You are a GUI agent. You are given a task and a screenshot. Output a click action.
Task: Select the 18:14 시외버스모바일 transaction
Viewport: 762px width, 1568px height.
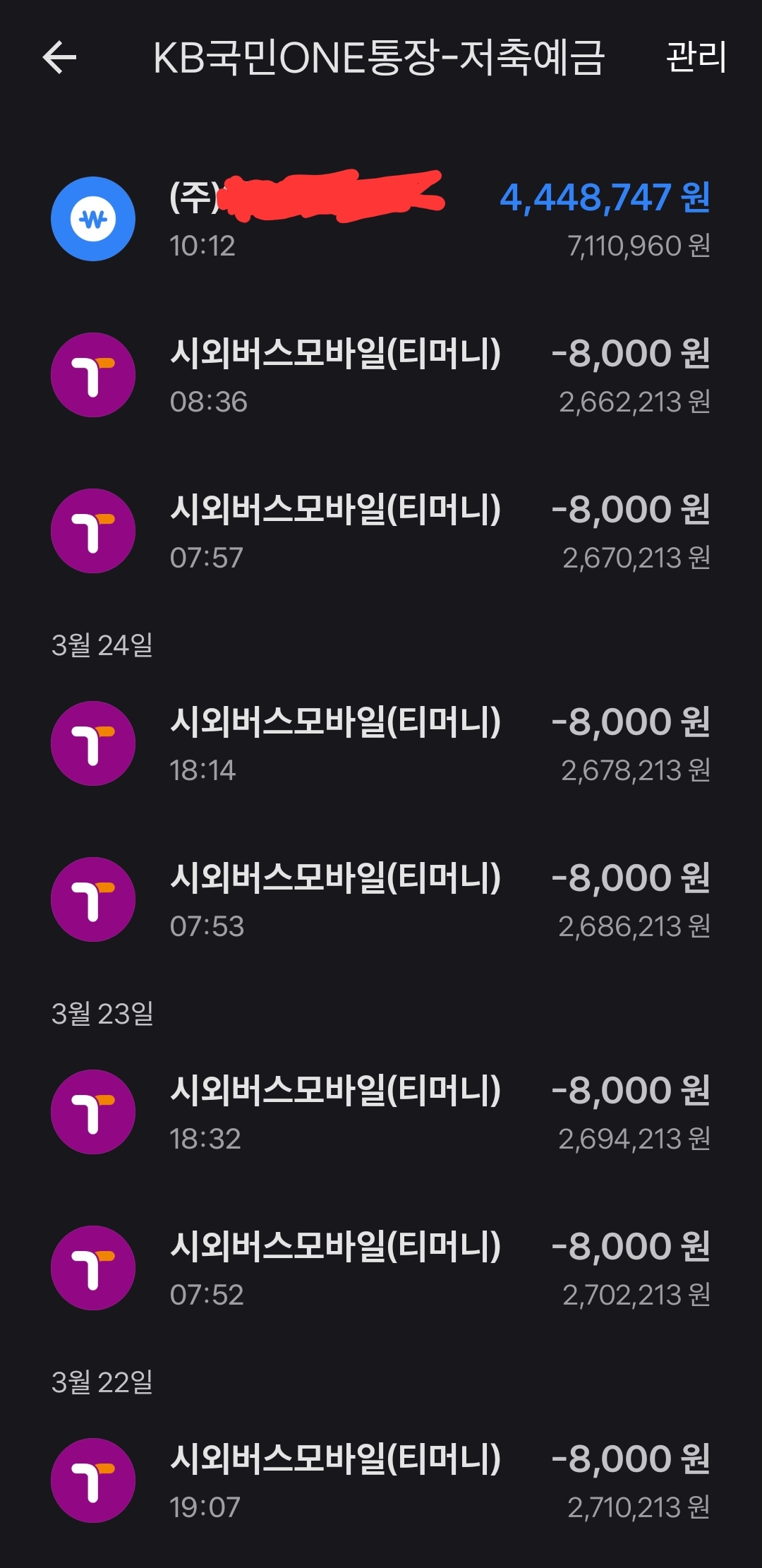click(381, 743)
